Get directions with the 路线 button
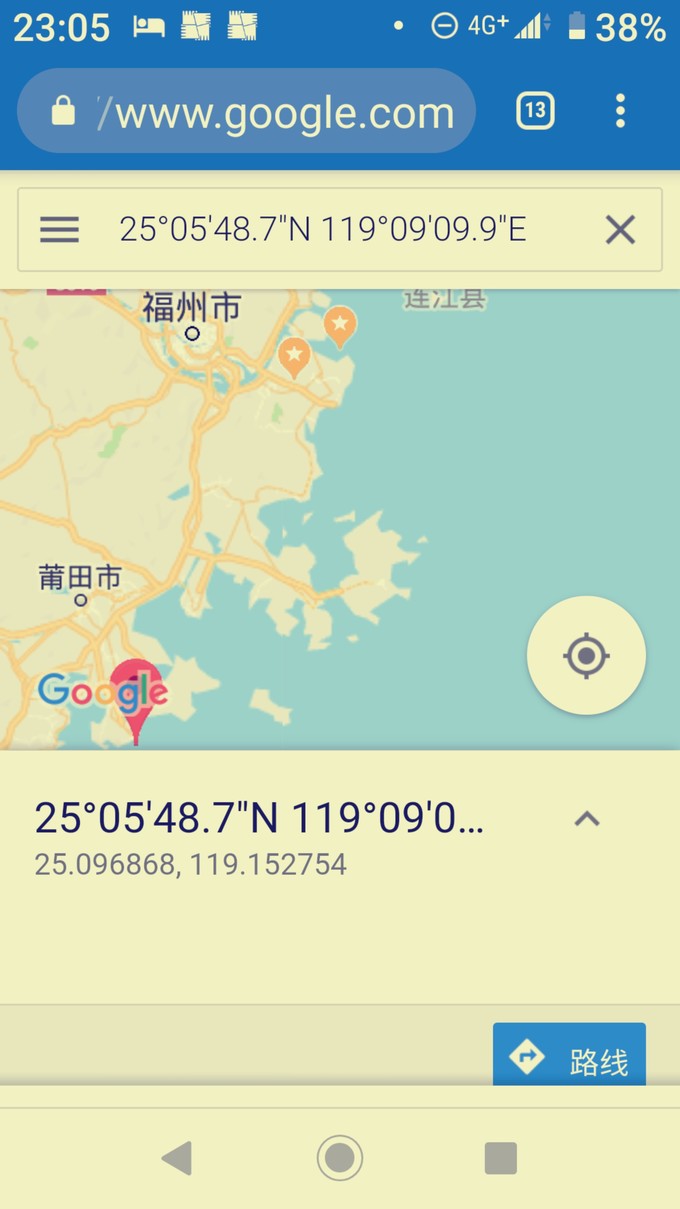The image size is (680, 1209). coord(569,1058)
